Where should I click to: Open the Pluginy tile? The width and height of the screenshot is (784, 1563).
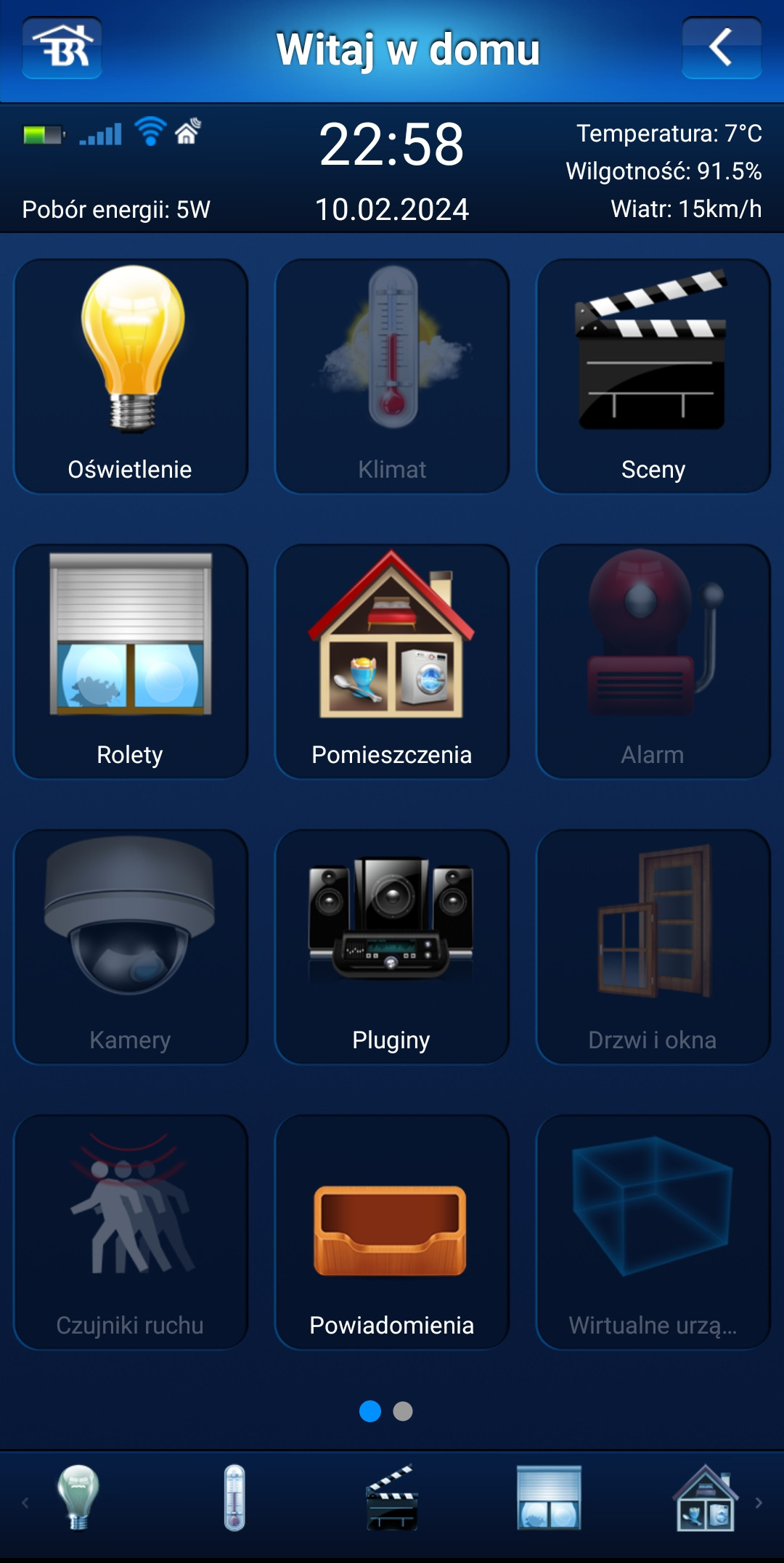[x=392, y=947]
